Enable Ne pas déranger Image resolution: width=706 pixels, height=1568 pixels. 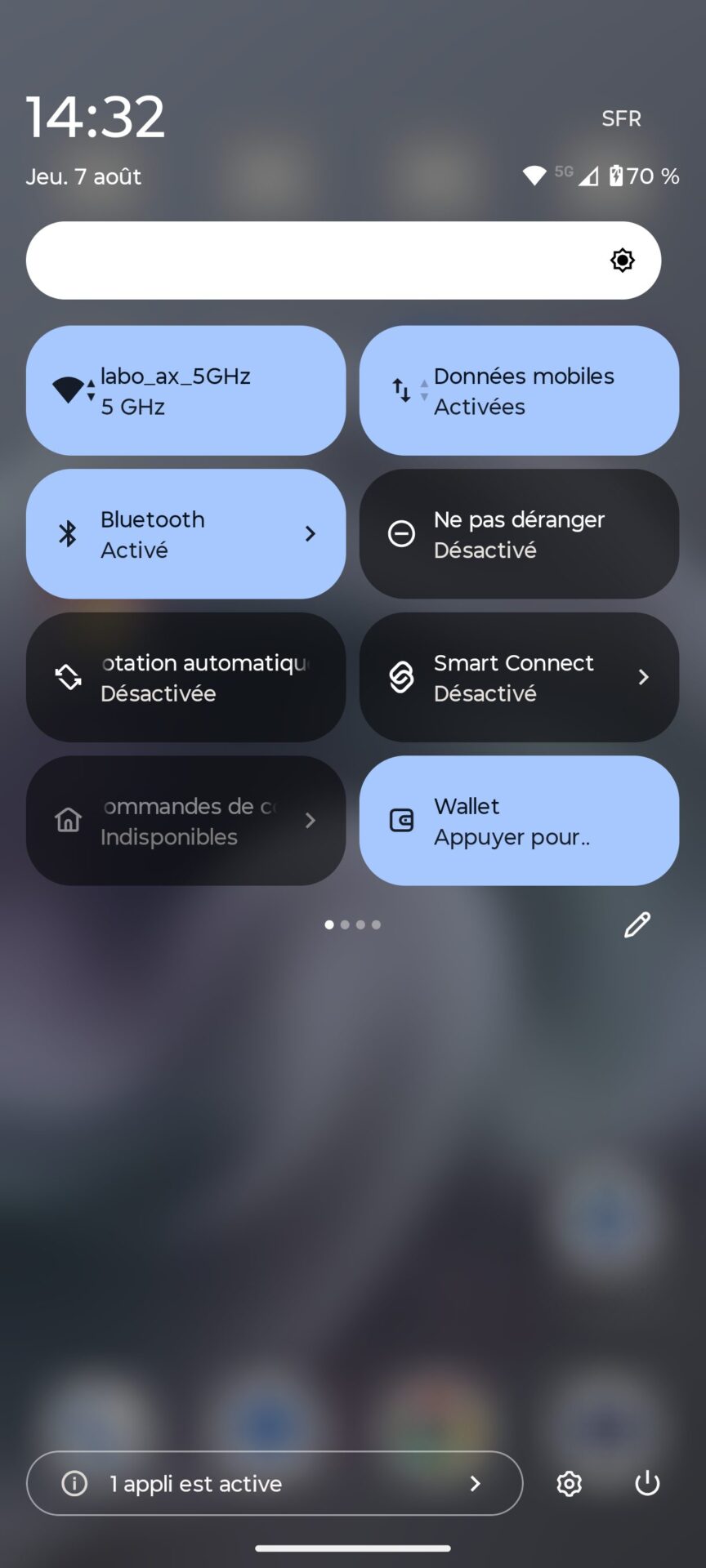tap(520, 534)
